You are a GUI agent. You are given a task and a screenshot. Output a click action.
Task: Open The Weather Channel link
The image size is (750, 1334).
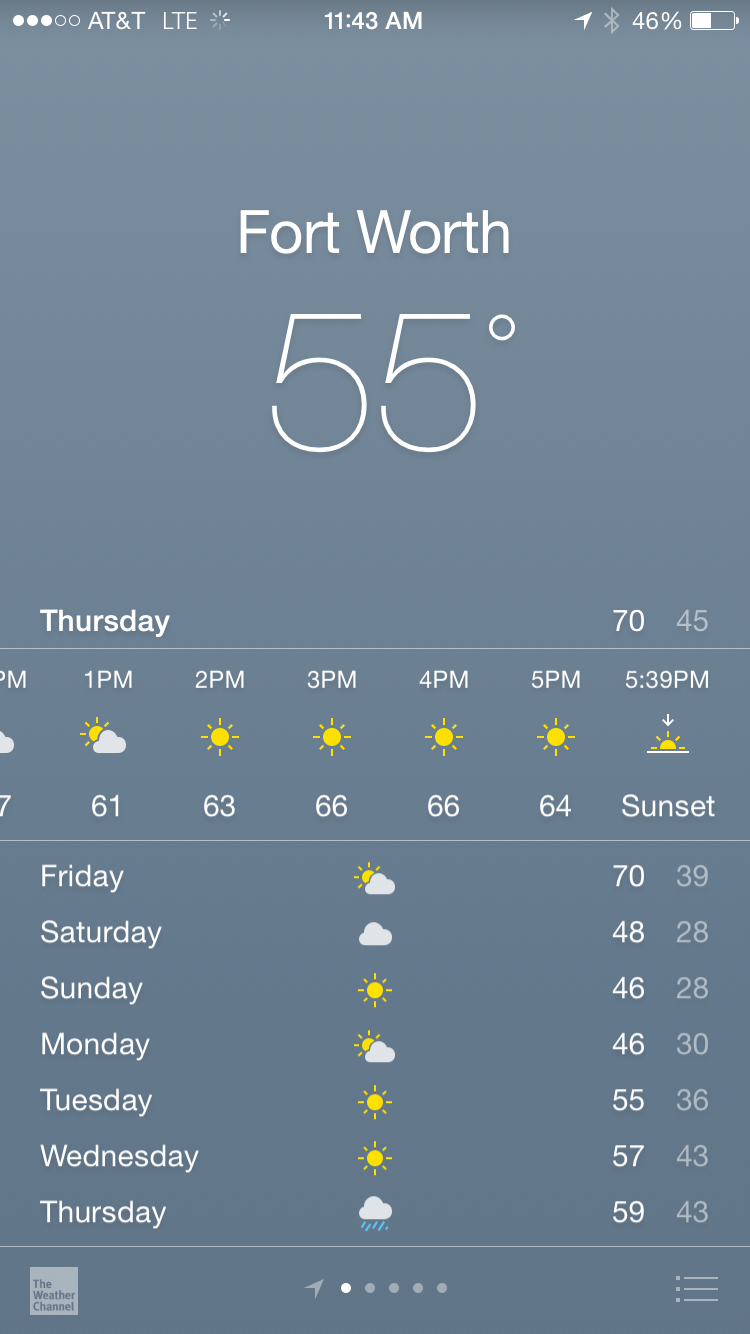pos(54,1290)
